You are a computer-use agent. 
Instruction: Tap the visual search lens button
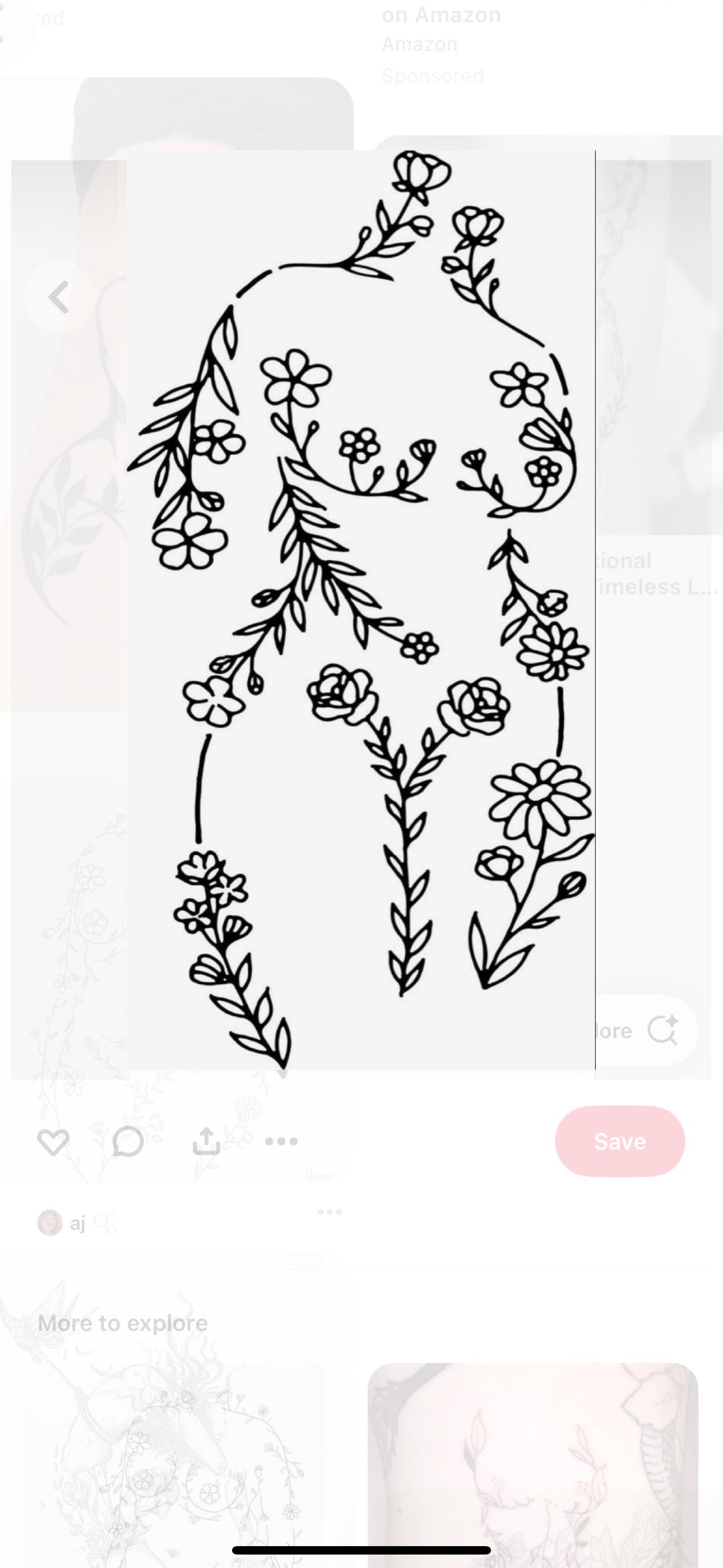(662, 1031)
